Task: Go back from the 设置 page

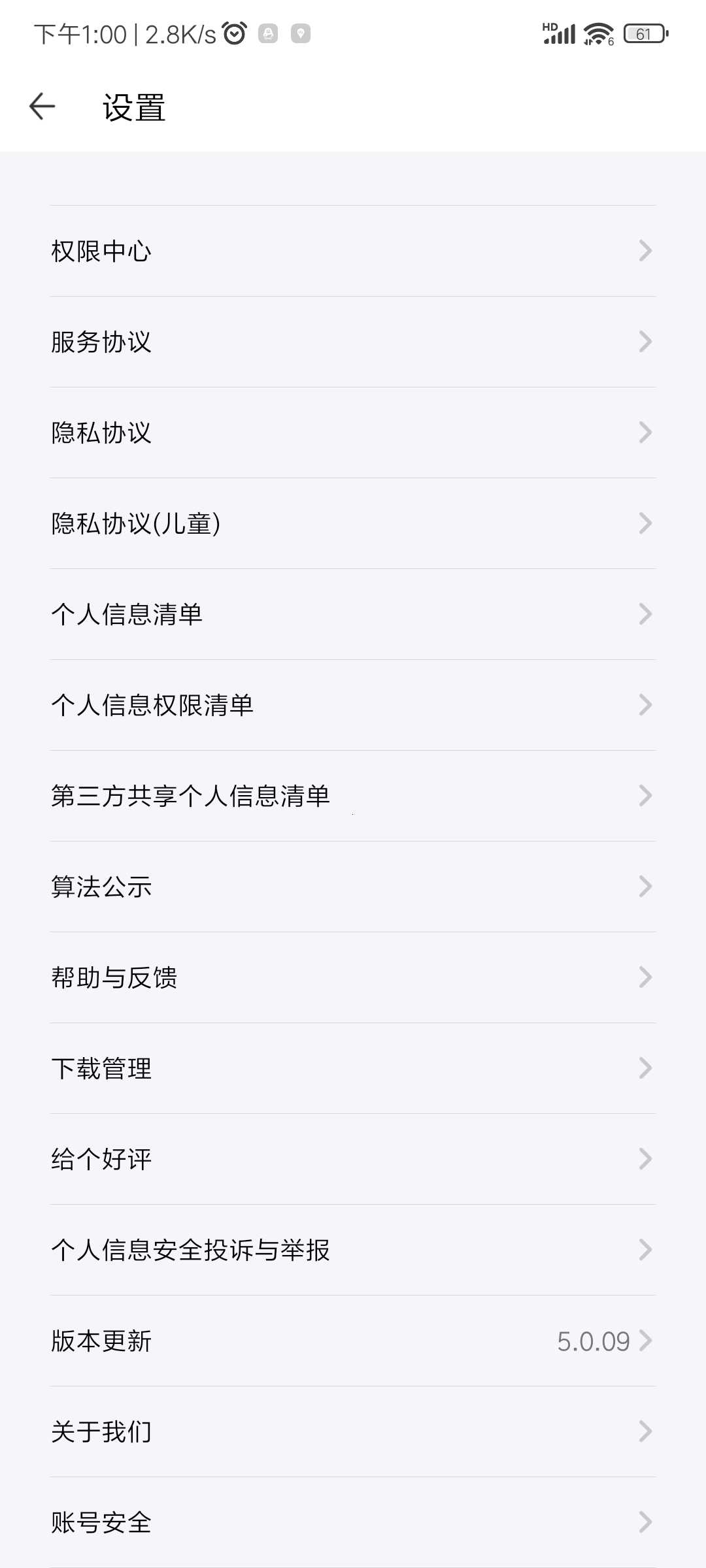Action: tap(42, 106)
